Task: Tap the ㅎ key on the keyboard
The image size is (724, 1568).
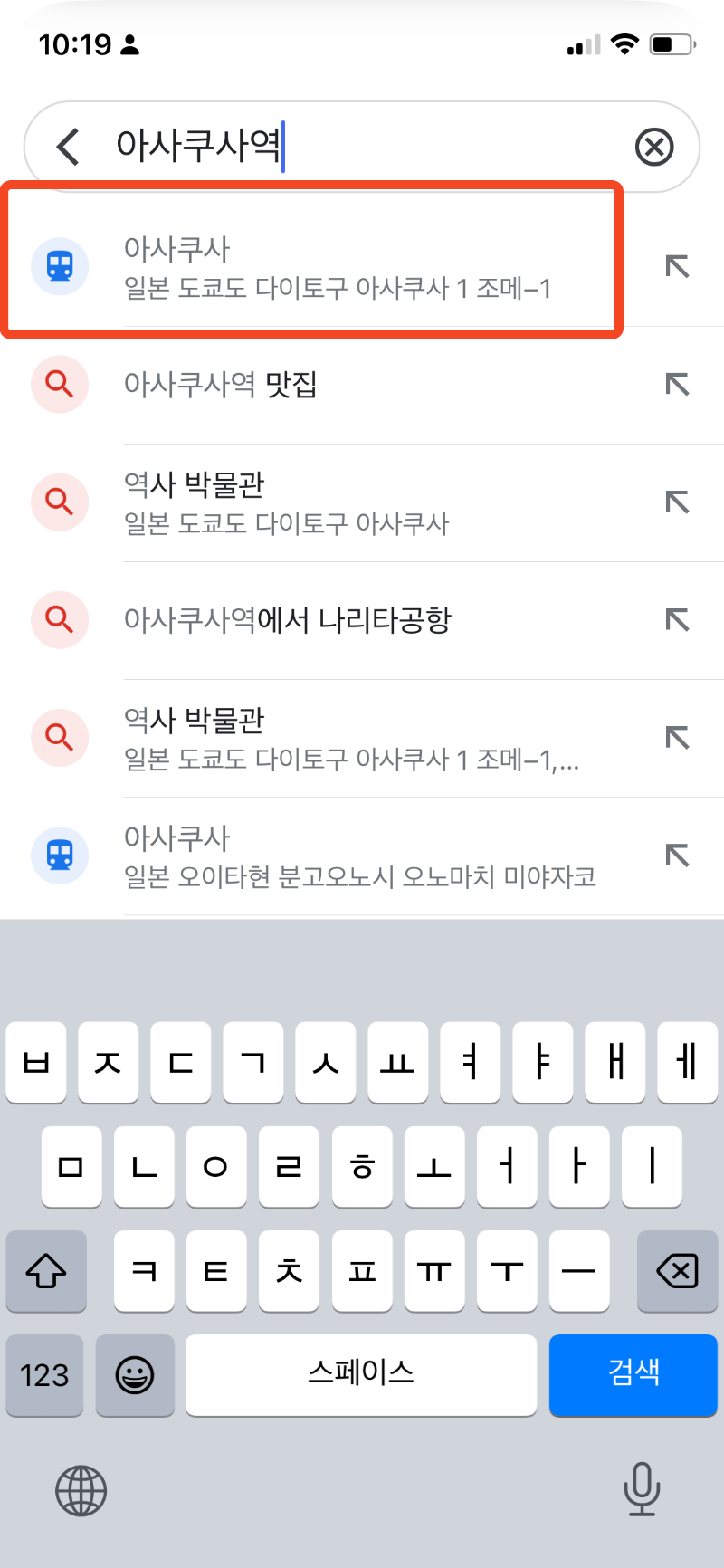Action: coord(362,1168)
